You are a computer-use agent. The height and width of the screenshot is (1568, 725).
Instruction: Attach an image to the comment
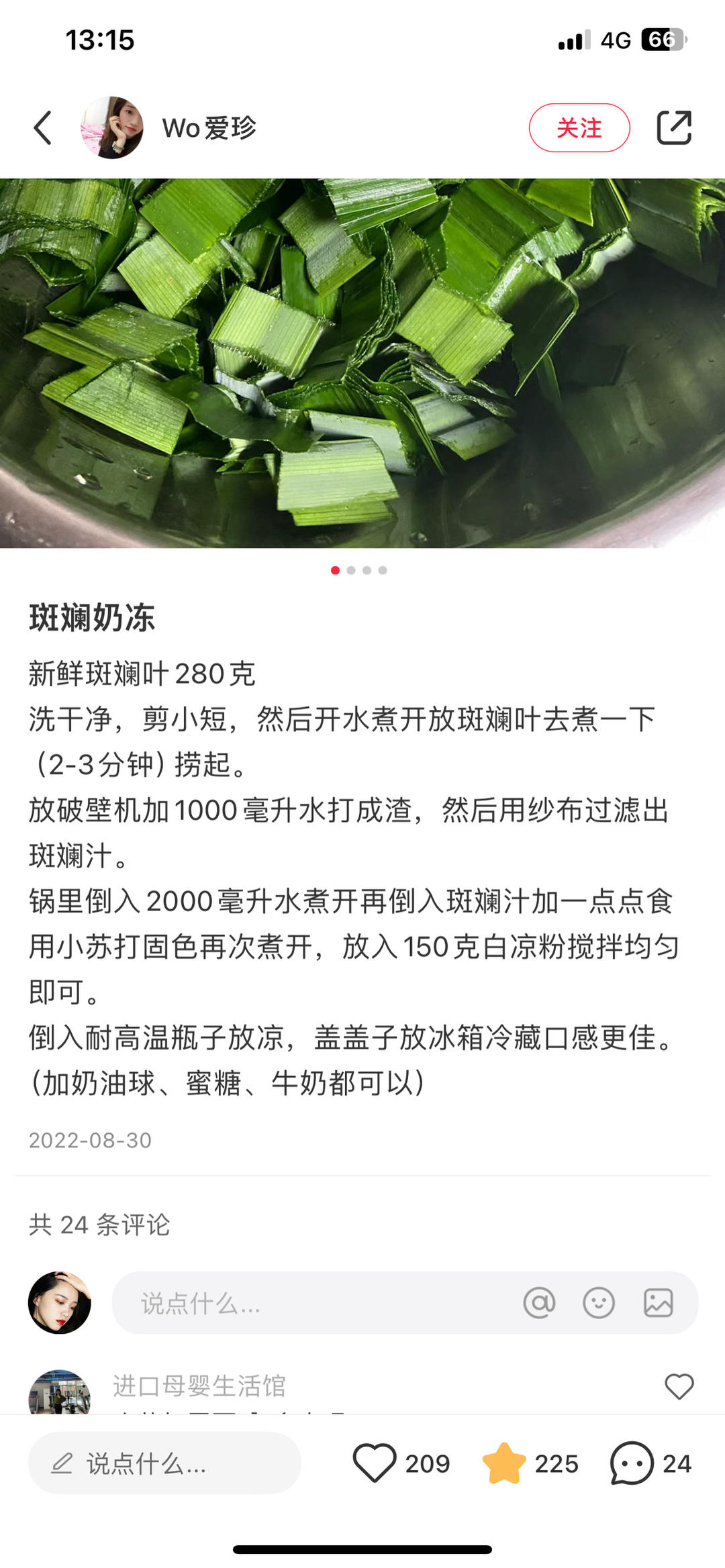click(x=658, y=1303)
